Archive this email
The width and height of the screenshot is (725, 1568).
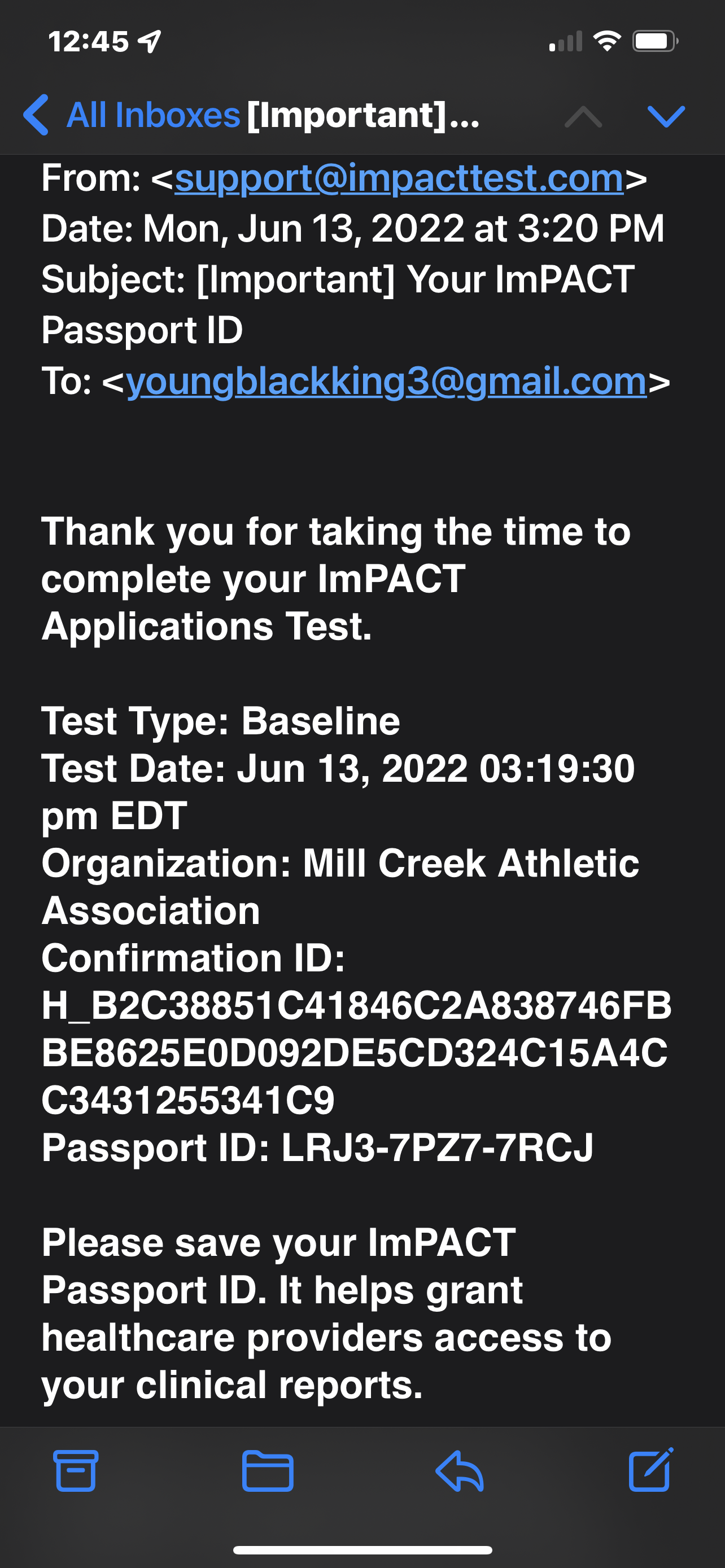pyautogui.click(x=76, y=1470)
